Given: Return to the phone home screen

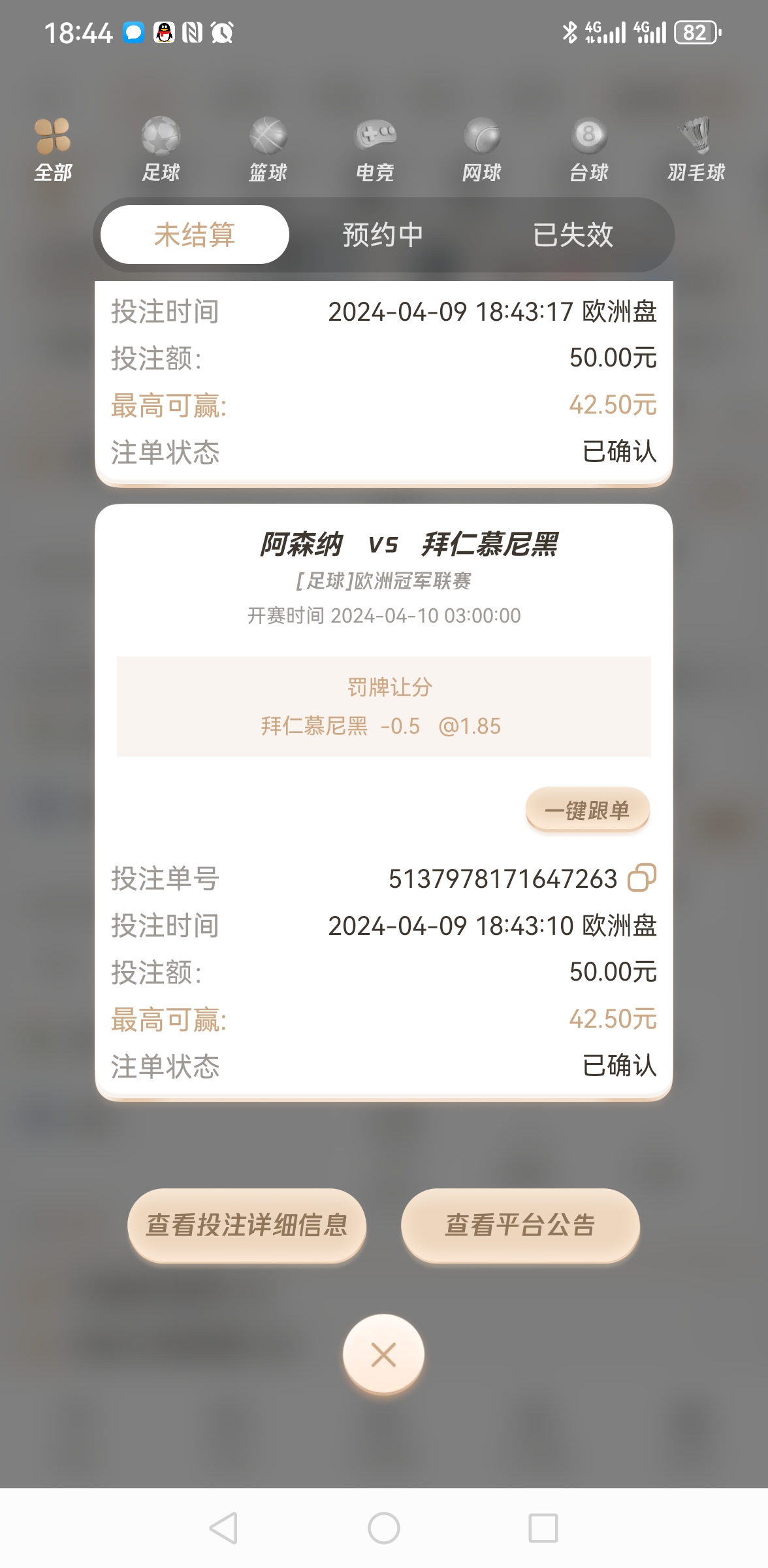Looking at the screenshot, I should (384, 1528).
